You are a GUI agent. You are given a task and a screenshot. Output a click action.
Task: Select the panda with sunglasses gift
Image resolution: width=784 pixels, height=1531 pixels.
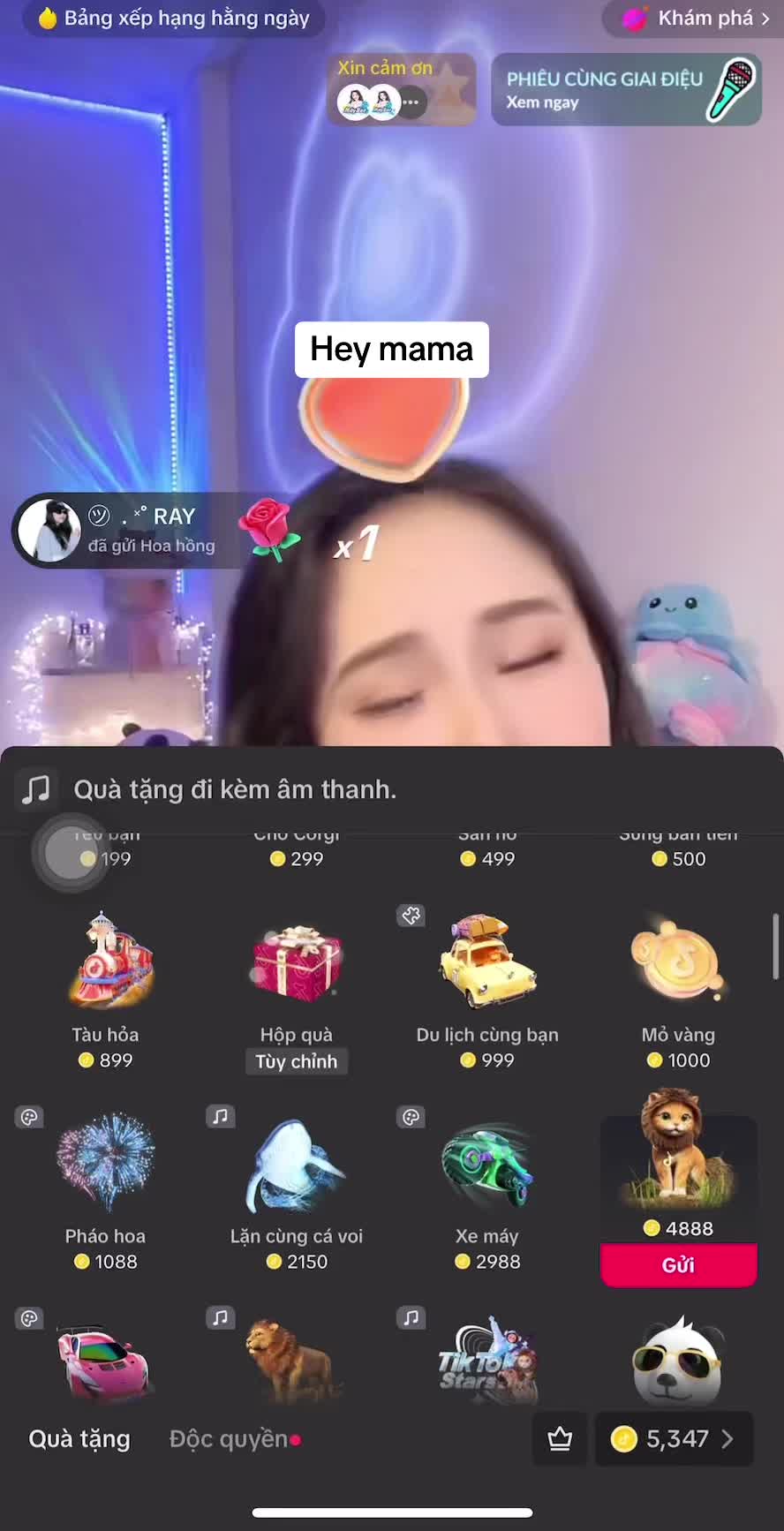point(678,1361)
